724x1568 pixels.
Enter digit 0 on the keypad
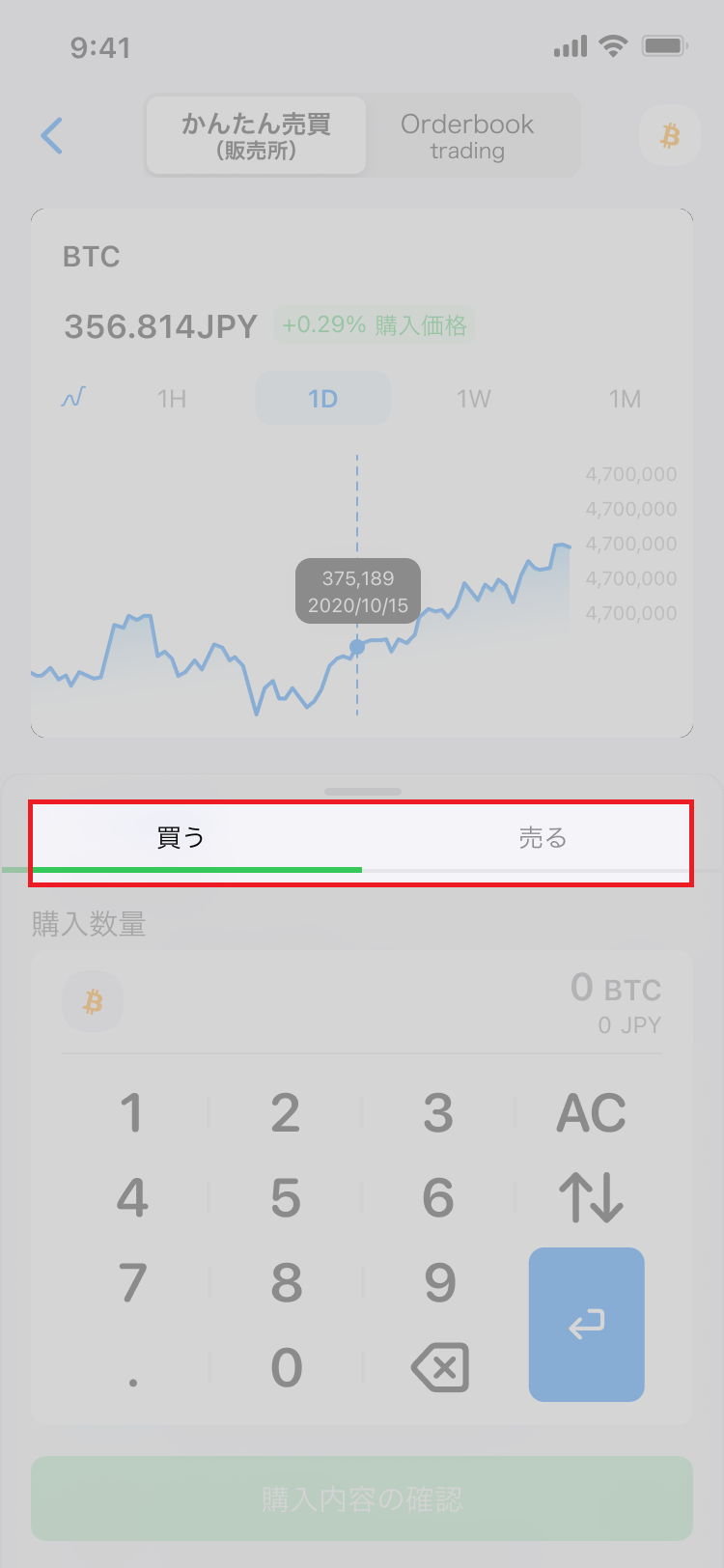(286, 1367)
